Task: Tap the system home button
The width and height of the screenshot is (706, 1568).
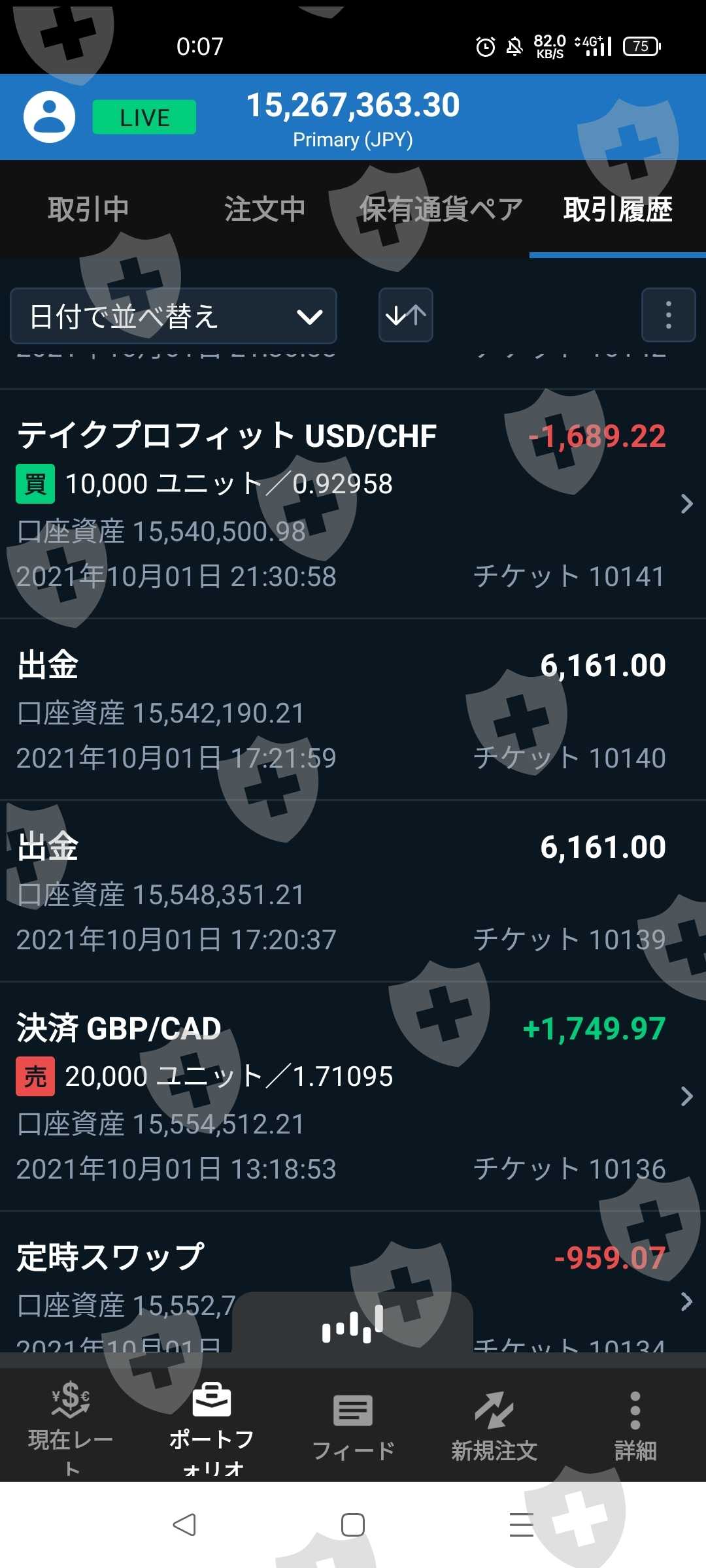Action: (353, 1525)
